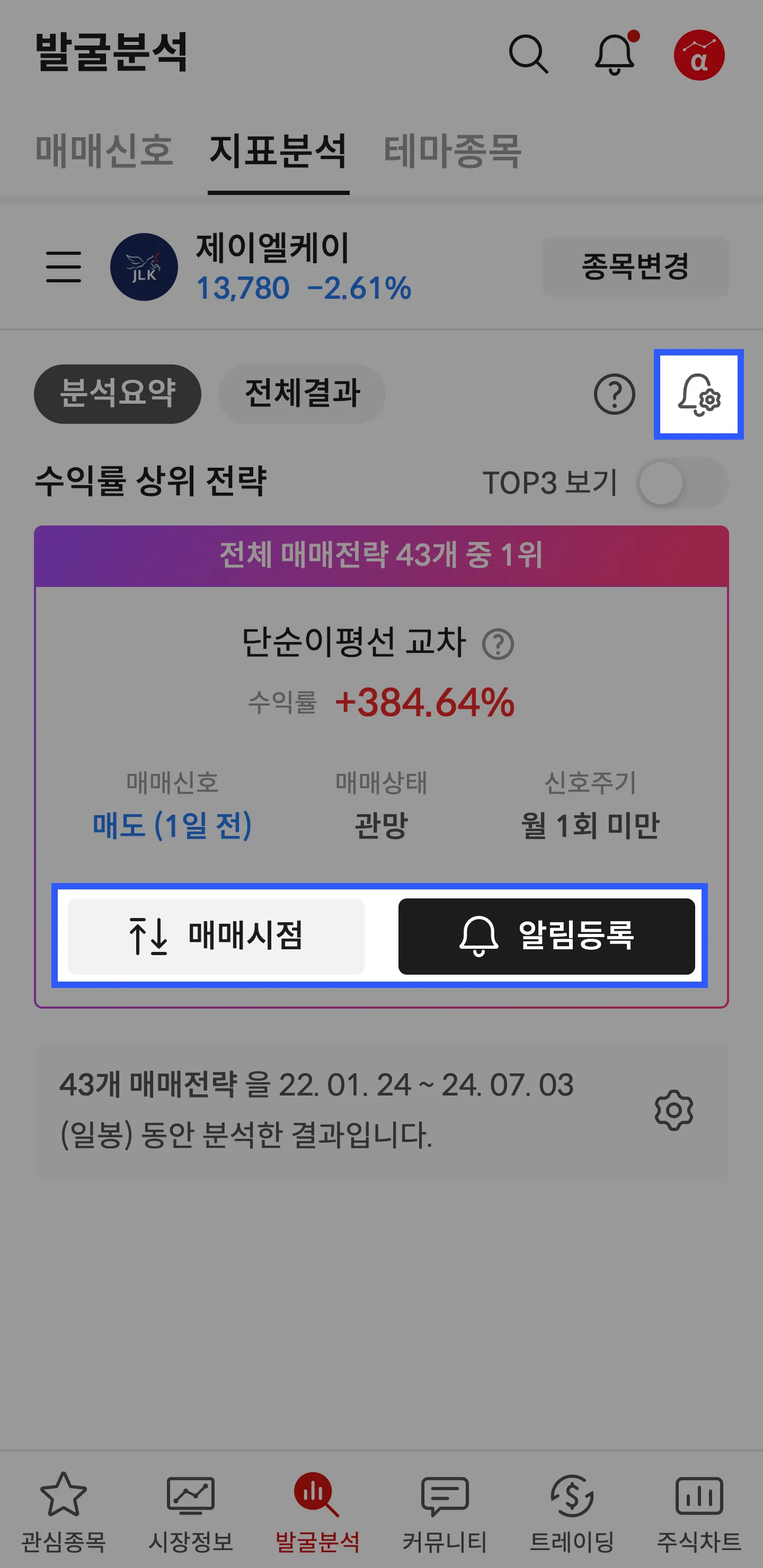Open the red alpha profile icon
This screenshot has height=1568, width=763.
click(698, 55)
